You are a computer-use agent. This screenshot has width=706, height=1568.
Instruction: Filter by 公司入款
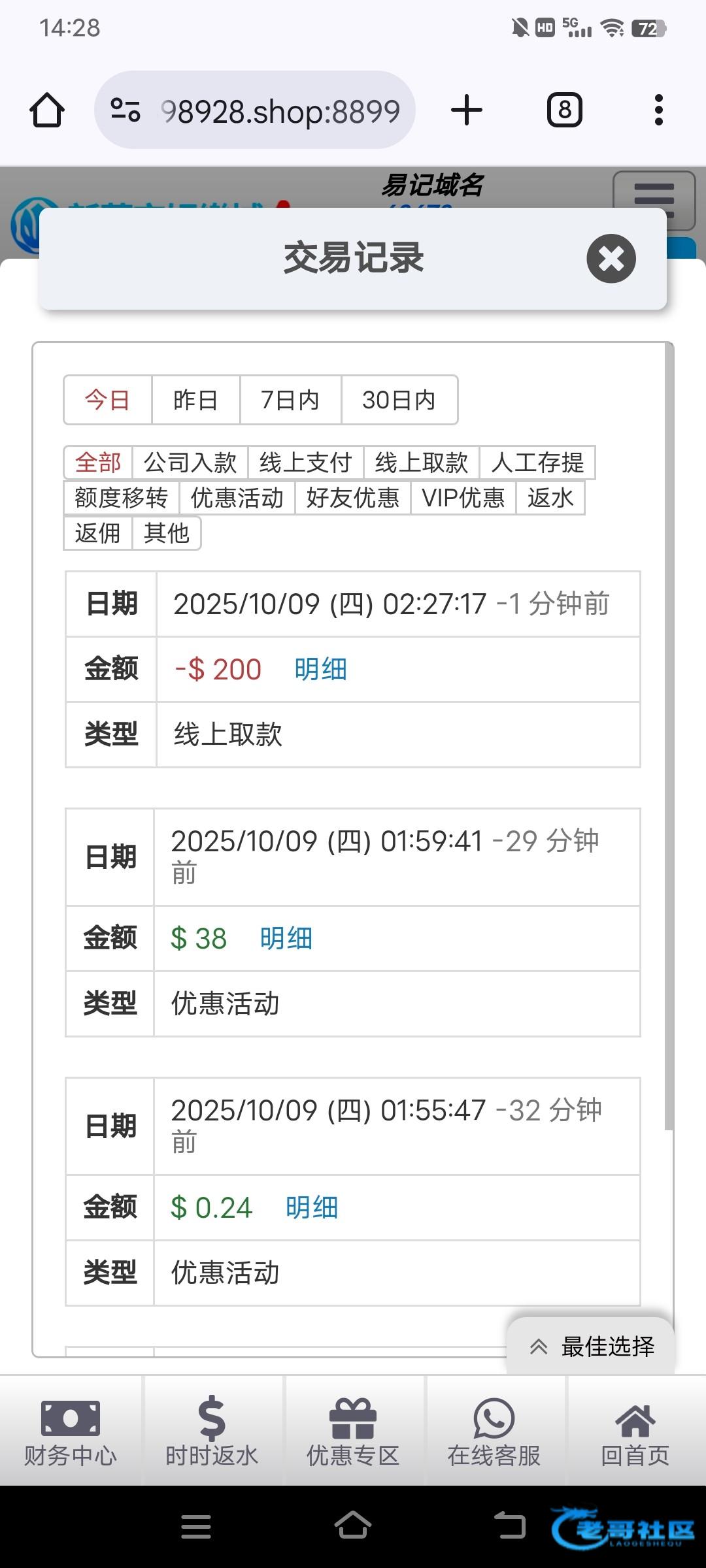pos(190,463)
